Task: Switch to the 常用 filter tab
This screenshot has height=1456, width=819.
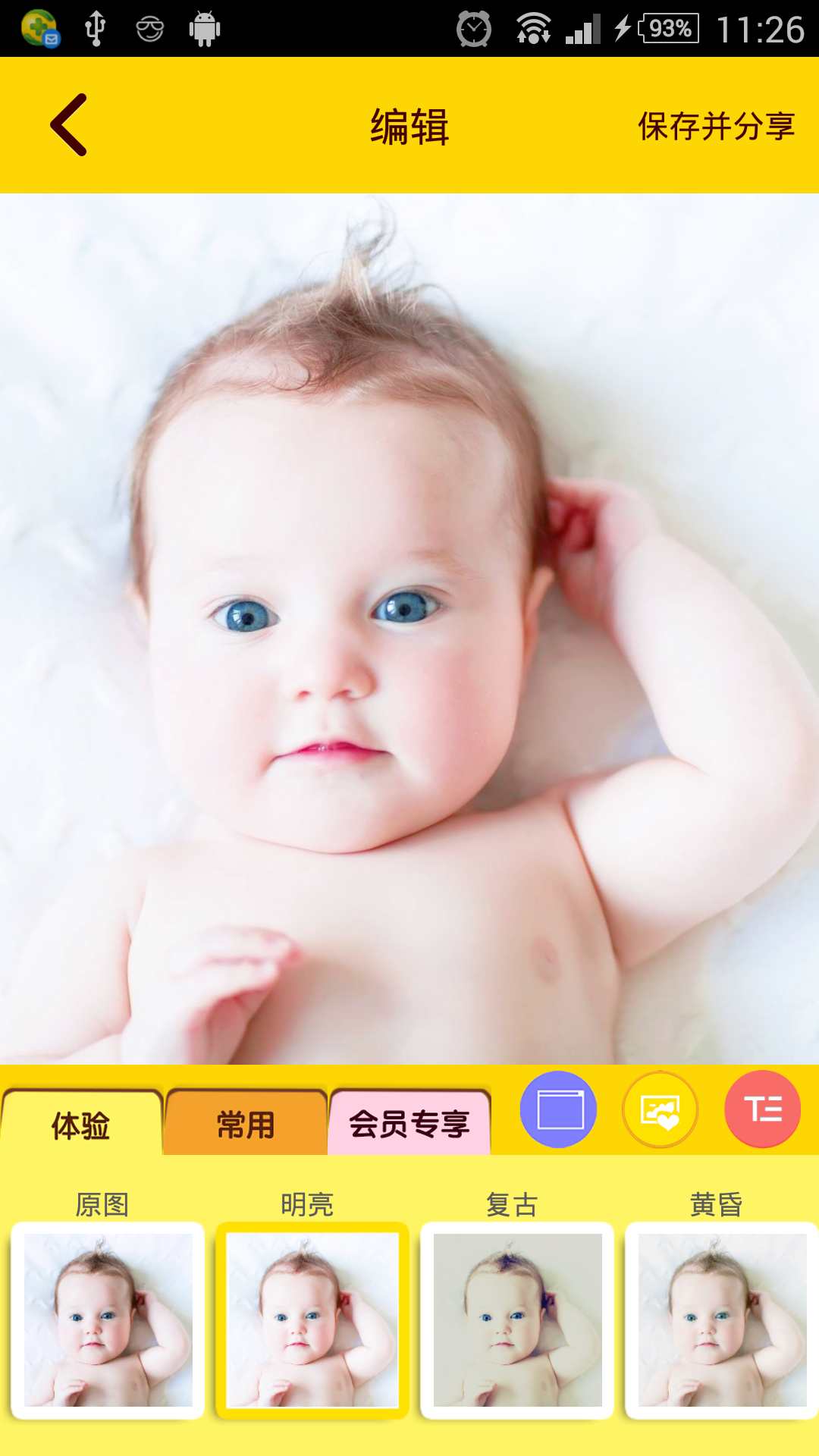Action: pos(246,1124)
